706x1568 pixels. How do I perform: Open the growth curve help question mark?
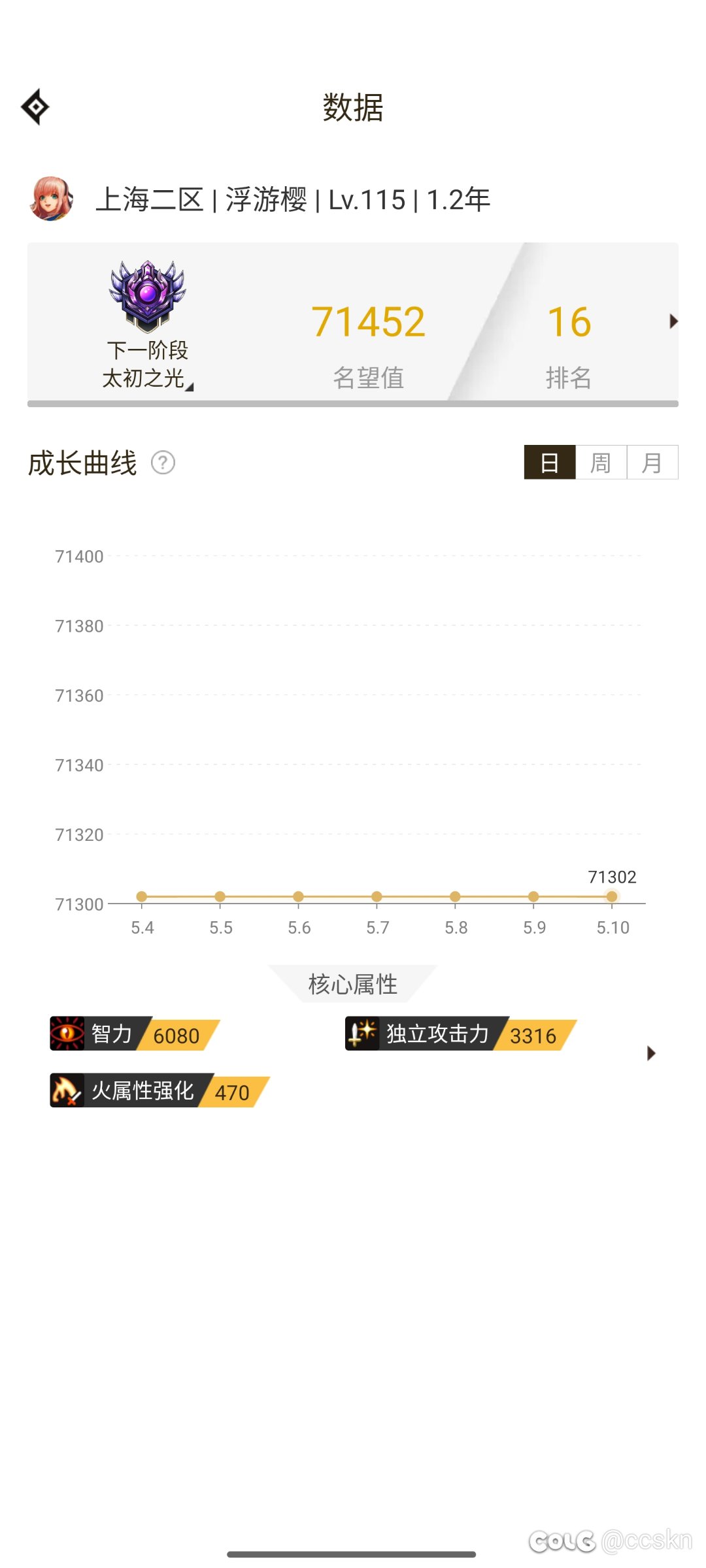(x=163, y=463)
